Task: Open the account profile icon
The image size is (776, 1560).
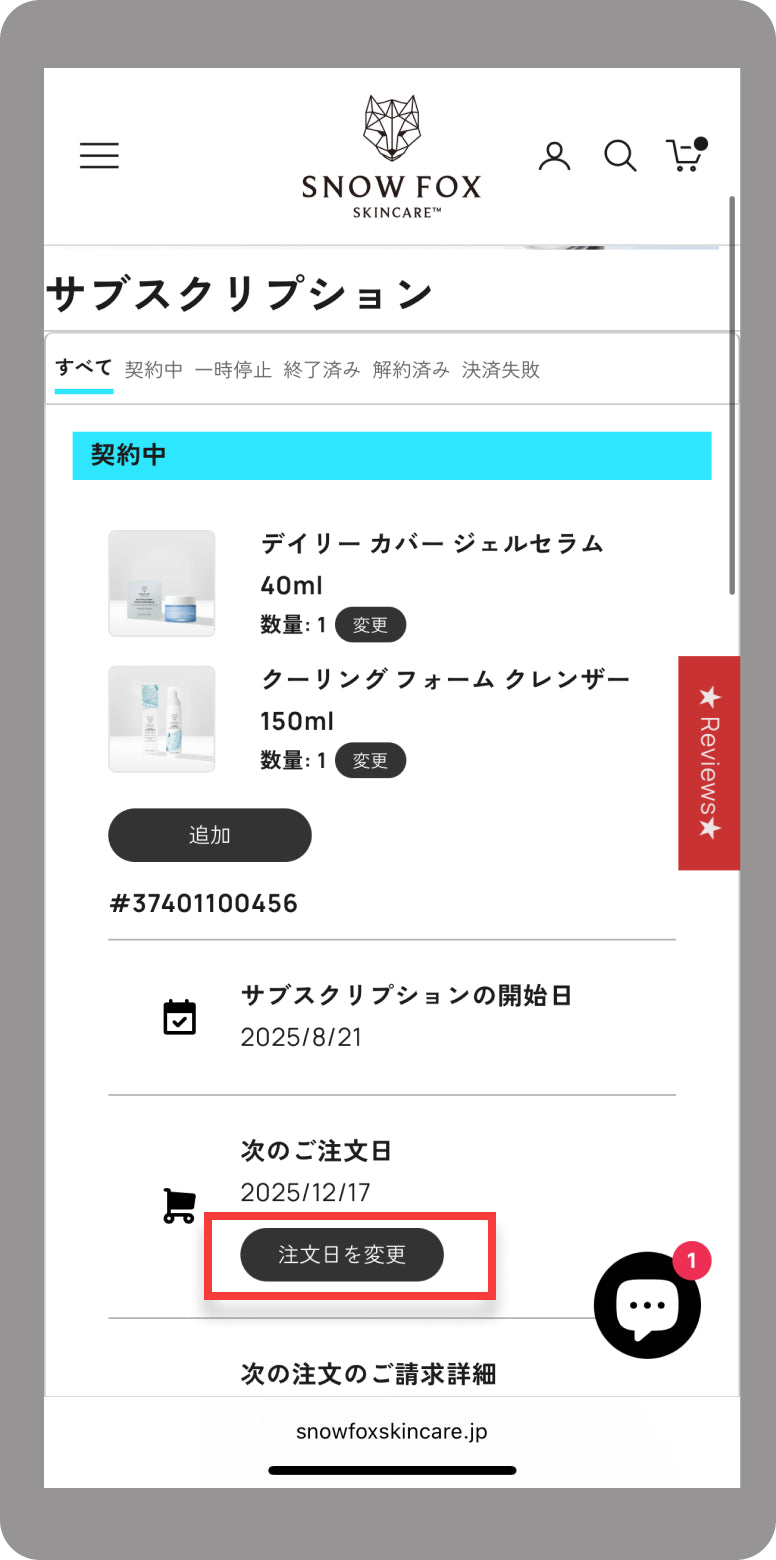Action: click(553, 156)
